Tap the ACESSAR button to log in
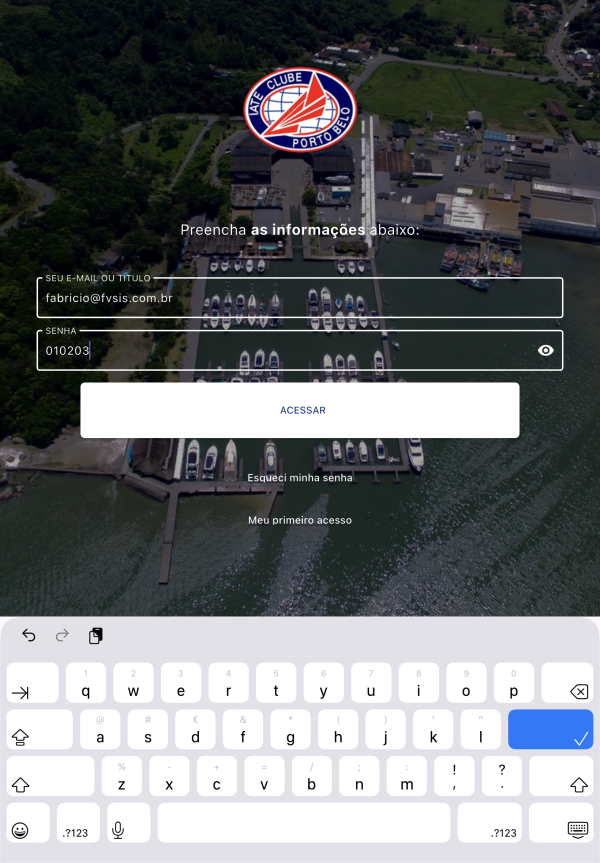 [300, 410]
